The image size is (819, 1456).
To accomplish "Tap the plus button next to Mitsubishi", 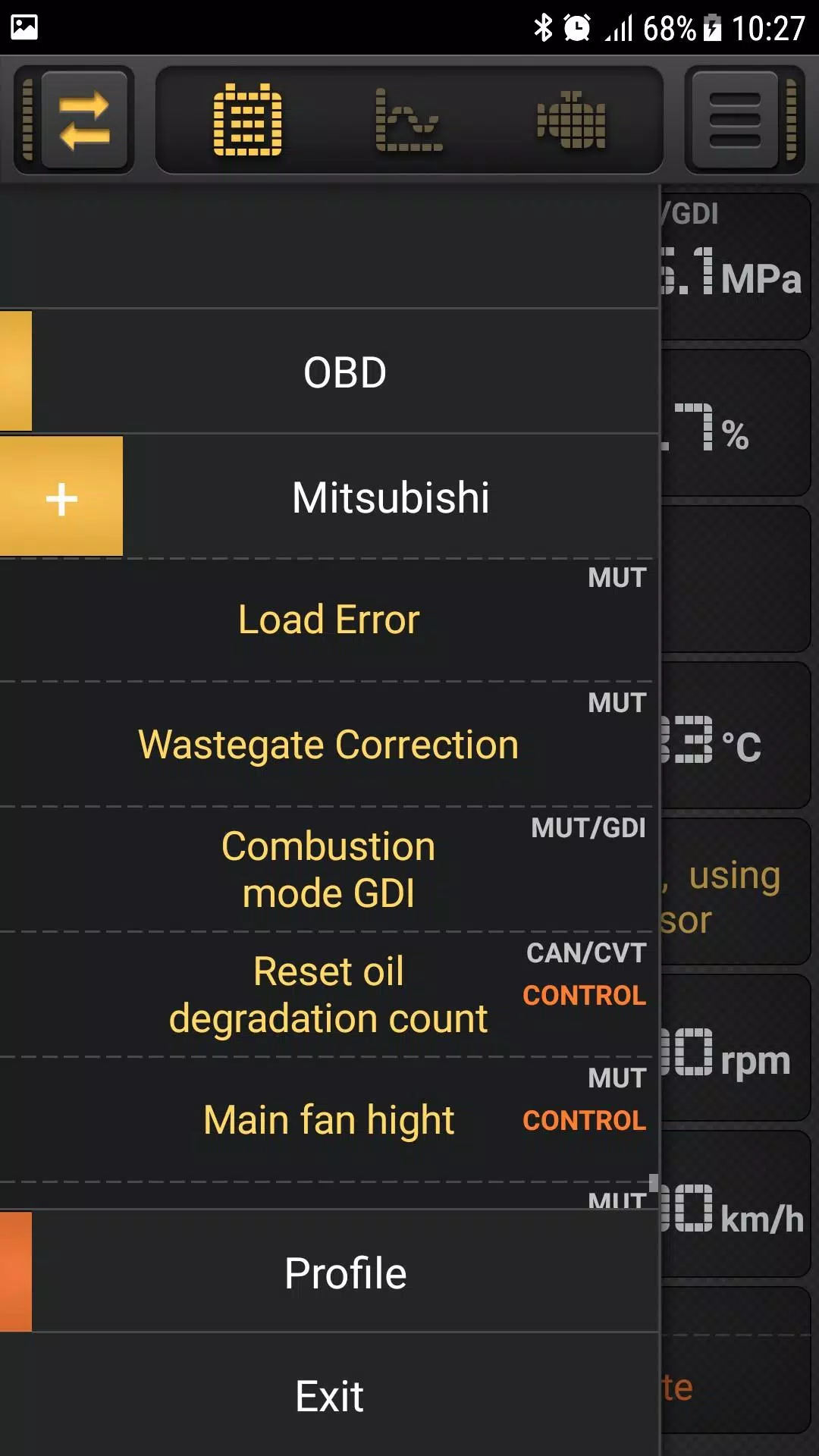I will pos(61,497).
